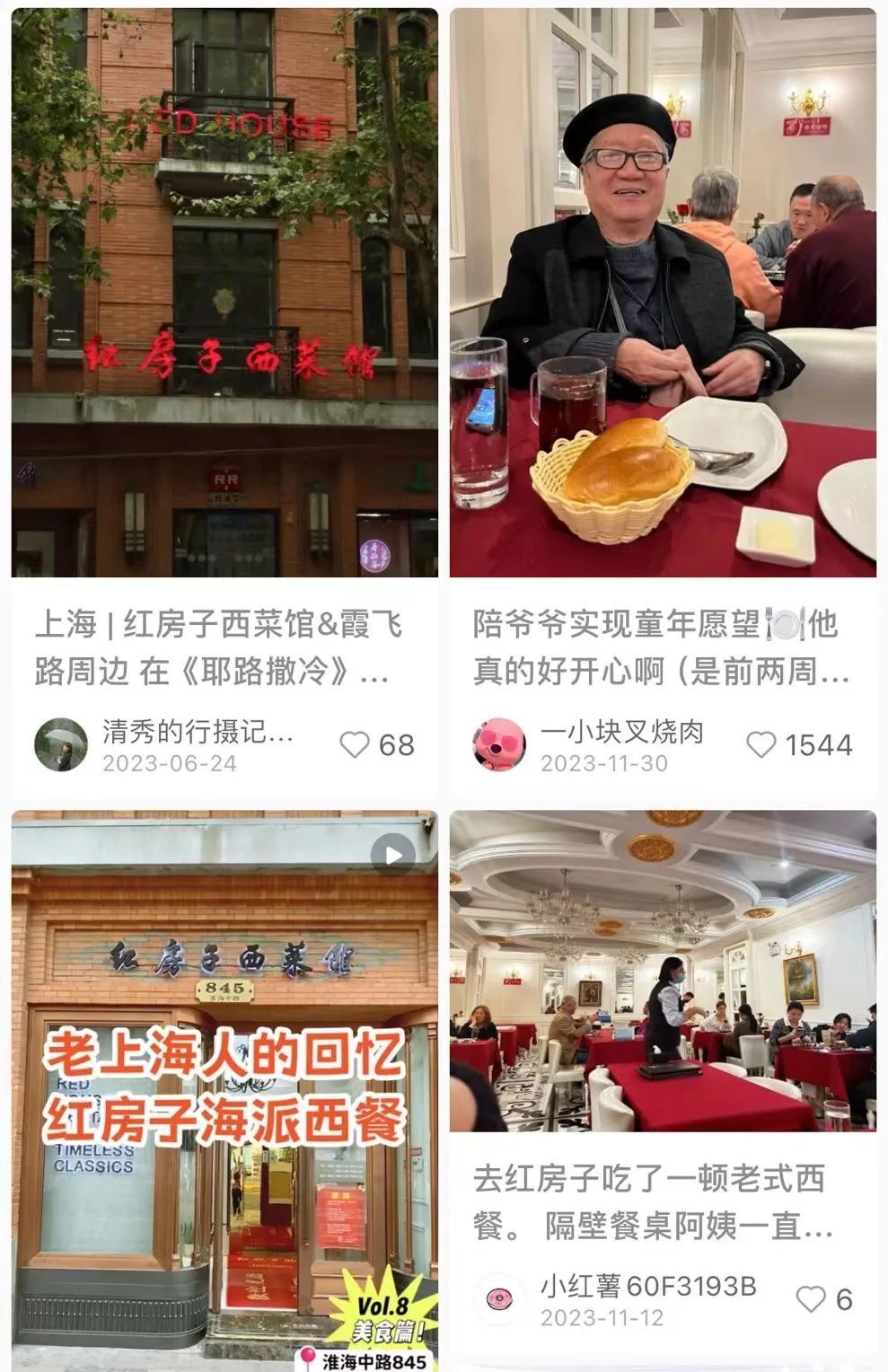The width and height of the screenshot is (888, 1372).
Task: View 清秀的行摄记's profile avatar
Action: (x=61, y=745)
